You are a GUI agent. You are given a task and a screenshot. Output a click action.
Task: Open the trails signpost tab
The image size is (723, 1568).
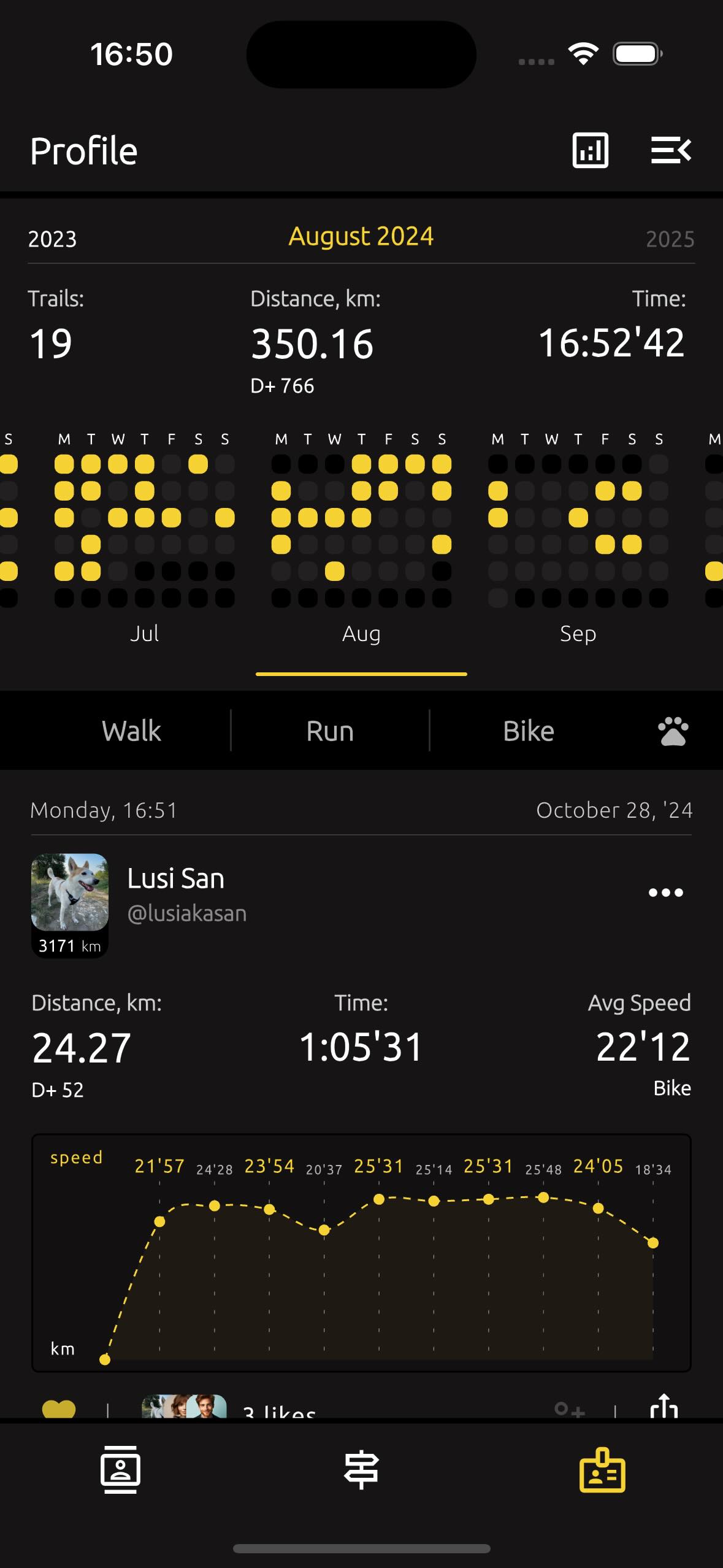point(361,1470)
